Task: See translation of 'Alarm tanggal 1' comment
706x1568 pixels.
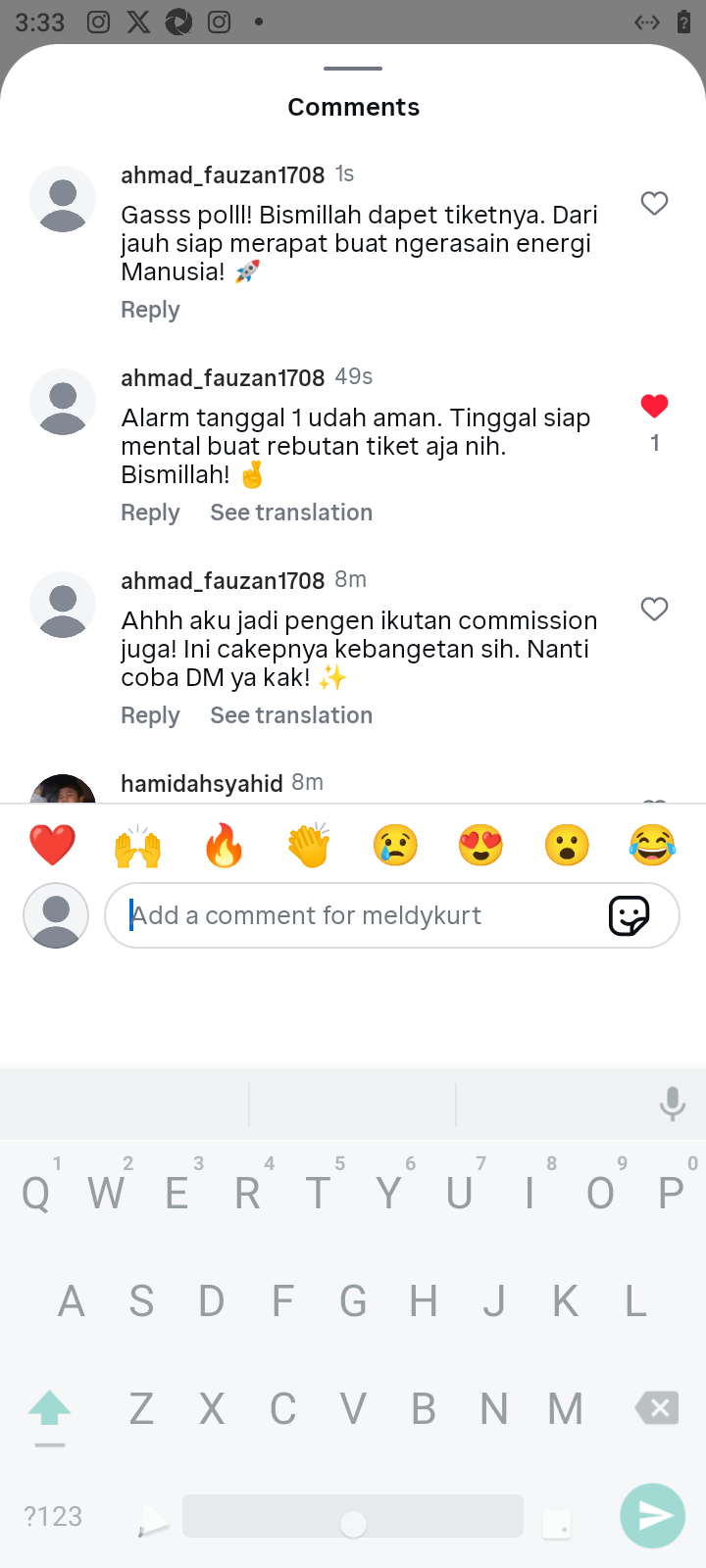Action: pyautogui.click(x=291, y=513)
